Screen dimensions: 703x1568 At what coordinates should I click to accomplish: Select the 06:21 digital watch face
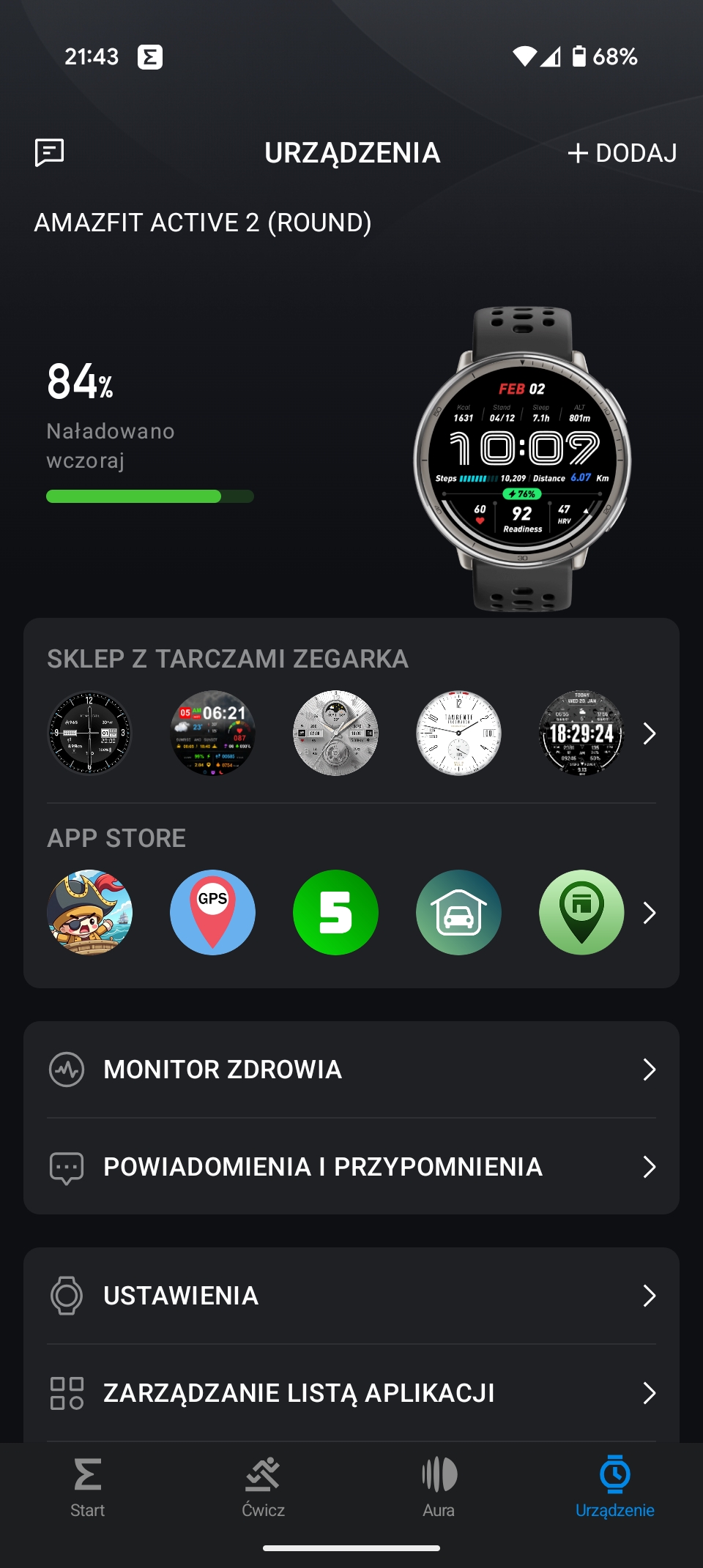[212, 733]
